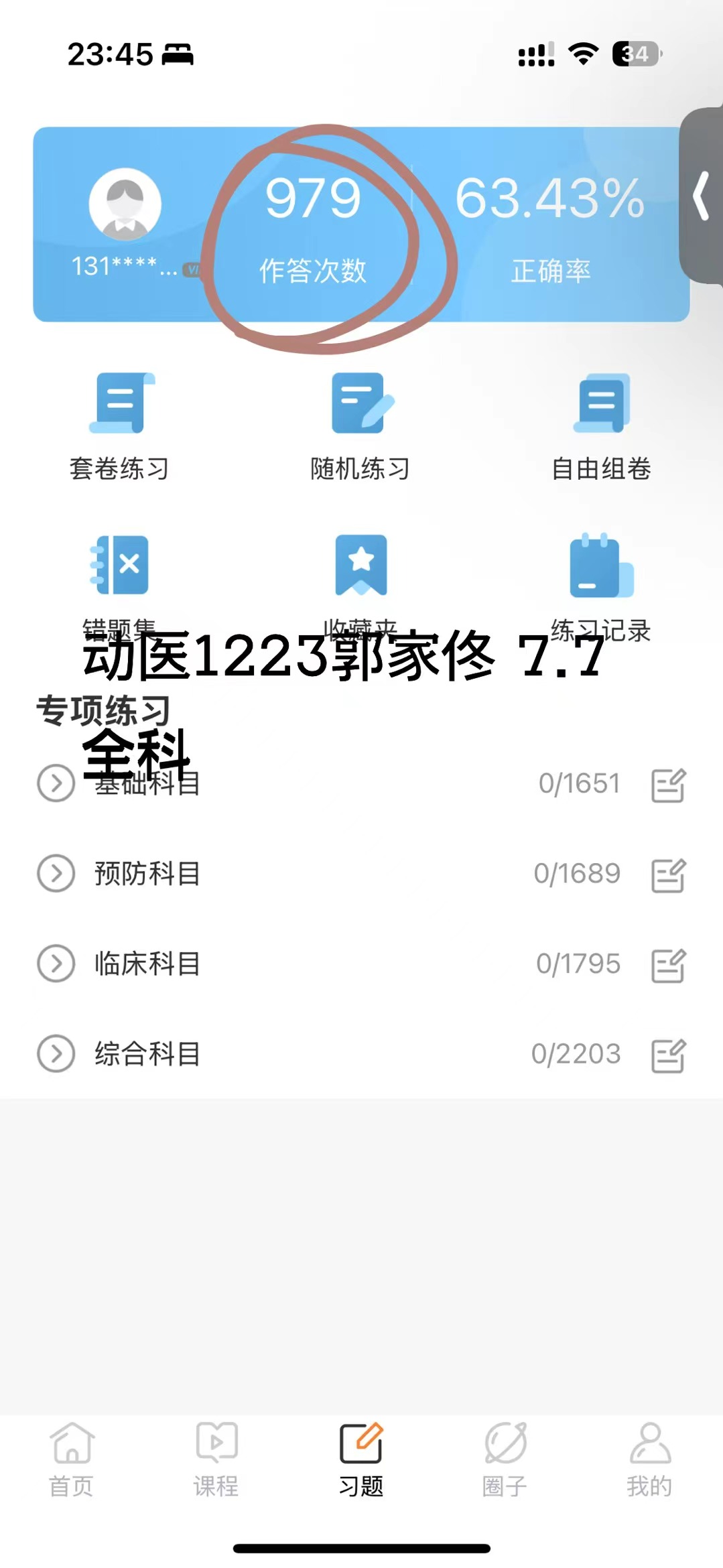Expand the 临床科目 category
Image resolution: width=723 pixels, height=1568 pixels.
click(x=56, y=964)
